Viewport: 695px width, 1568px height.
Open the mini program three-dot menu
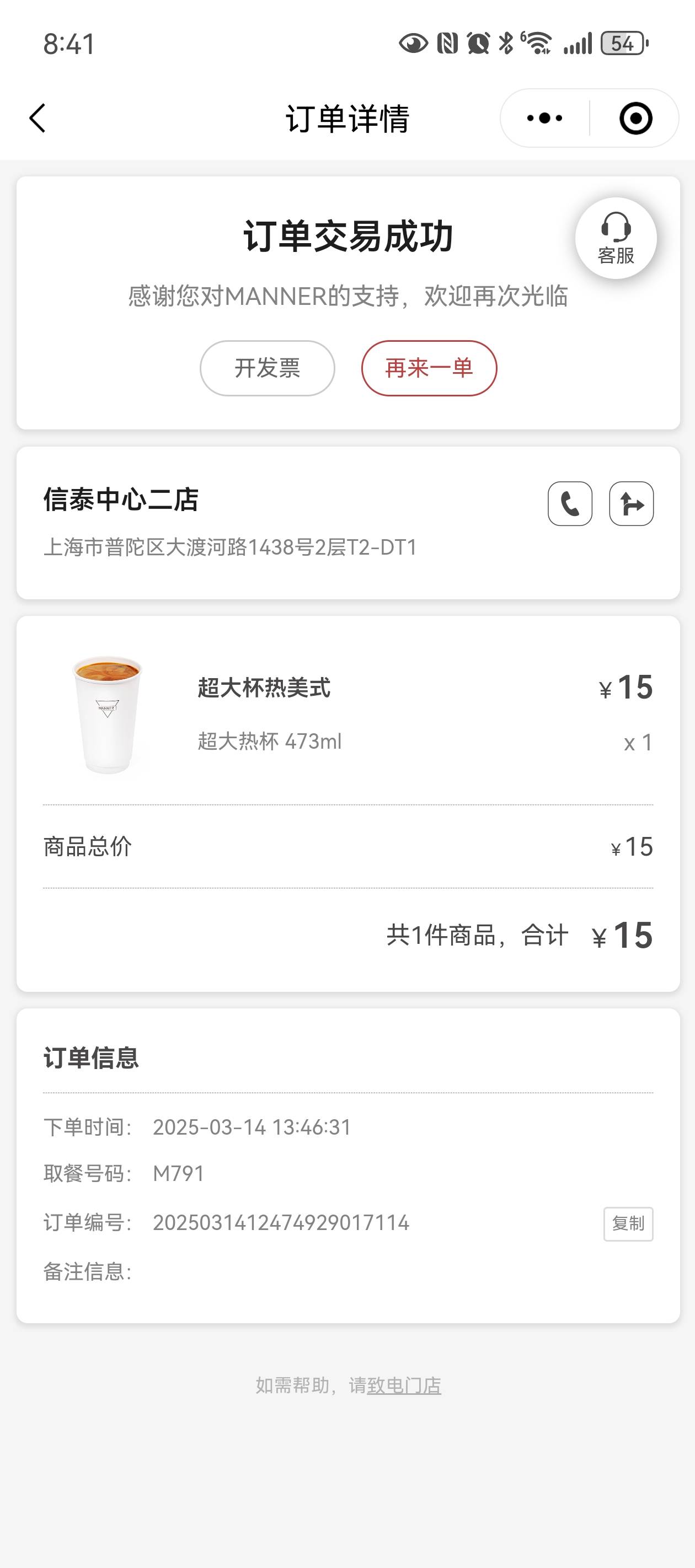coord(544,118)
